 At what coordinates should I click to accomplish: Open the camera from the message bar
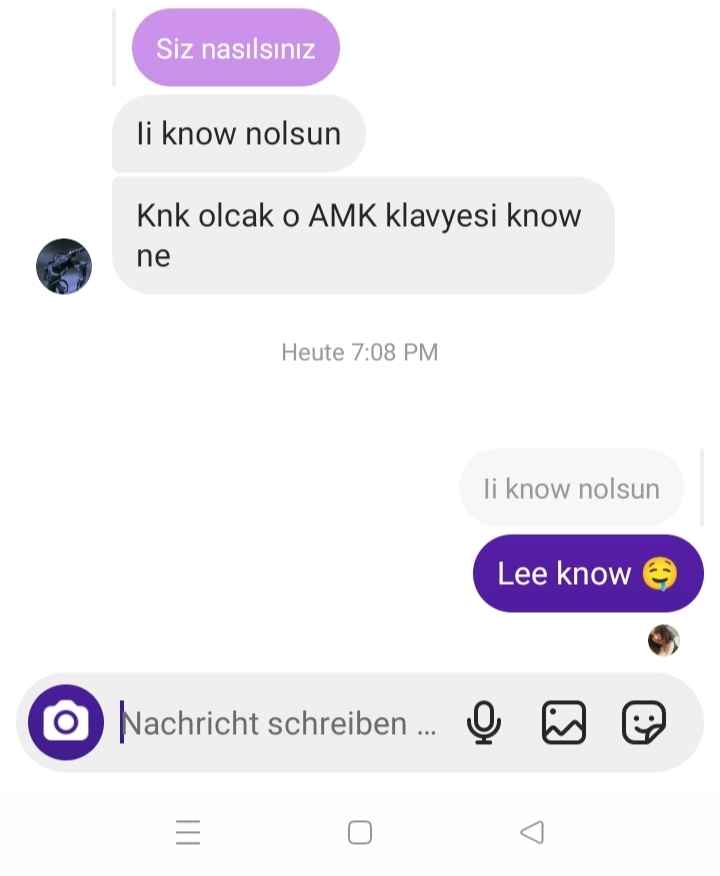point(66,722)
